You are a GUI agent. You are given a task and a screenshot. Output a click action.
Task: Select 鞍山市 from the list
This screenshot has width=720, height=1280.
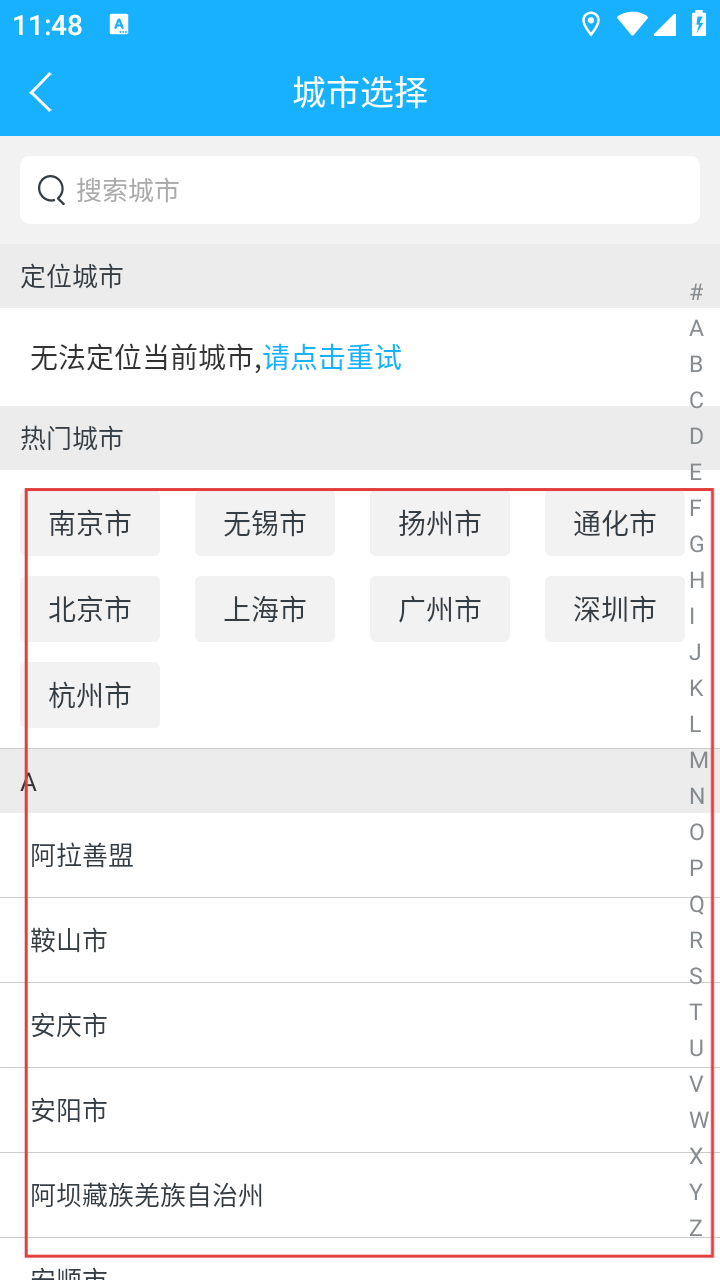click(x=69, y=940)
